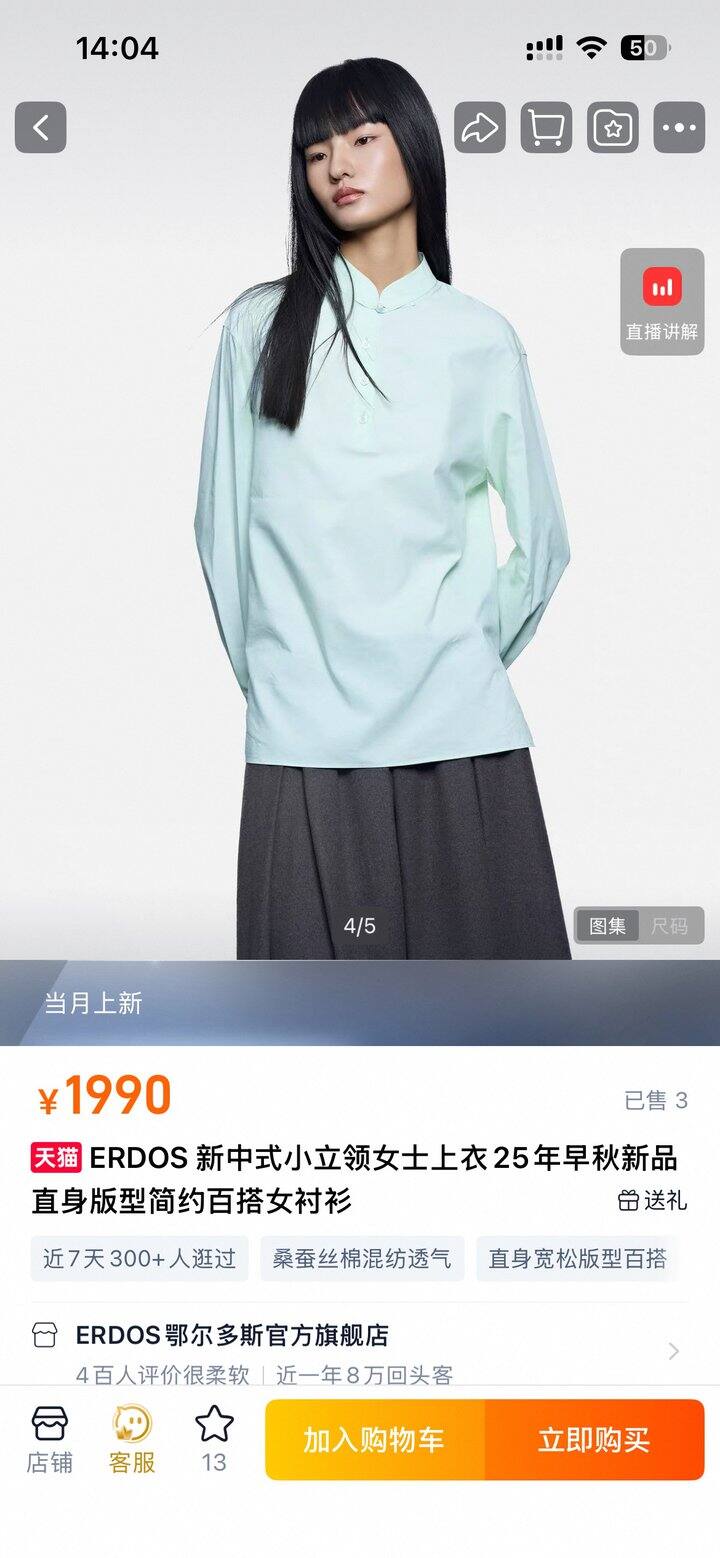Open 直播讲解 live explanation

point(662,302)
